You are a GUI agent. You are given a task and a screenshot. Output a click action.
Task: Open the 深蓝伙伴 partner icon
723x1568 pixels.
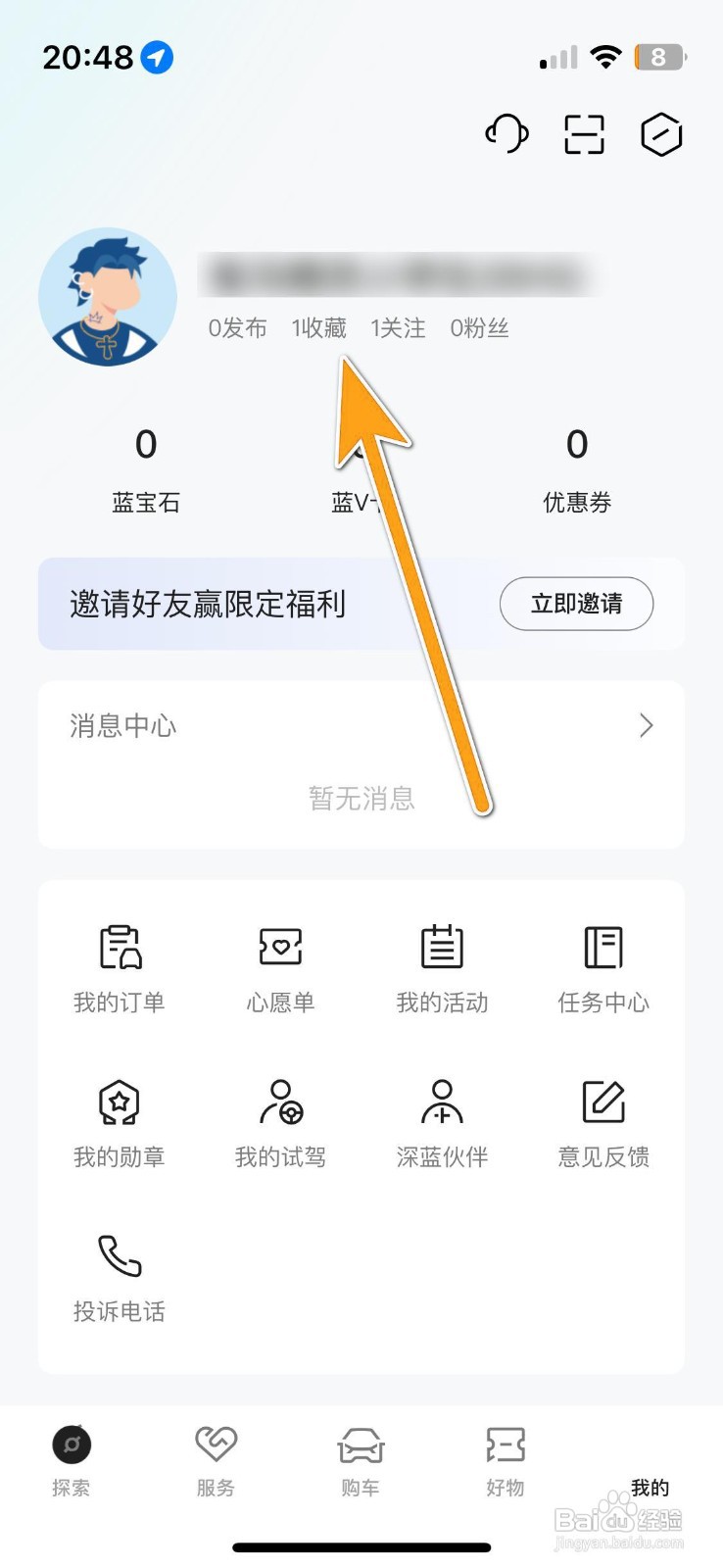click(442, 1119)
